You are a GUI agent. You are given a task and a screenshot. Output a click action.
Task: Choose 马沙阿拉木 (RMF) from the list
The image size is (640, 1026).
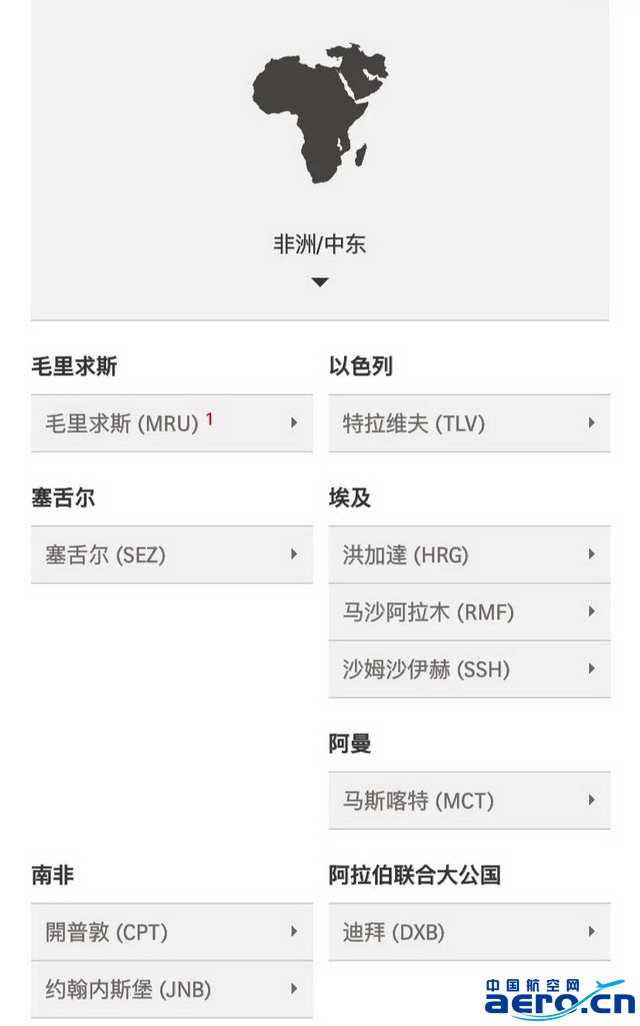click(x=469, y=612)
